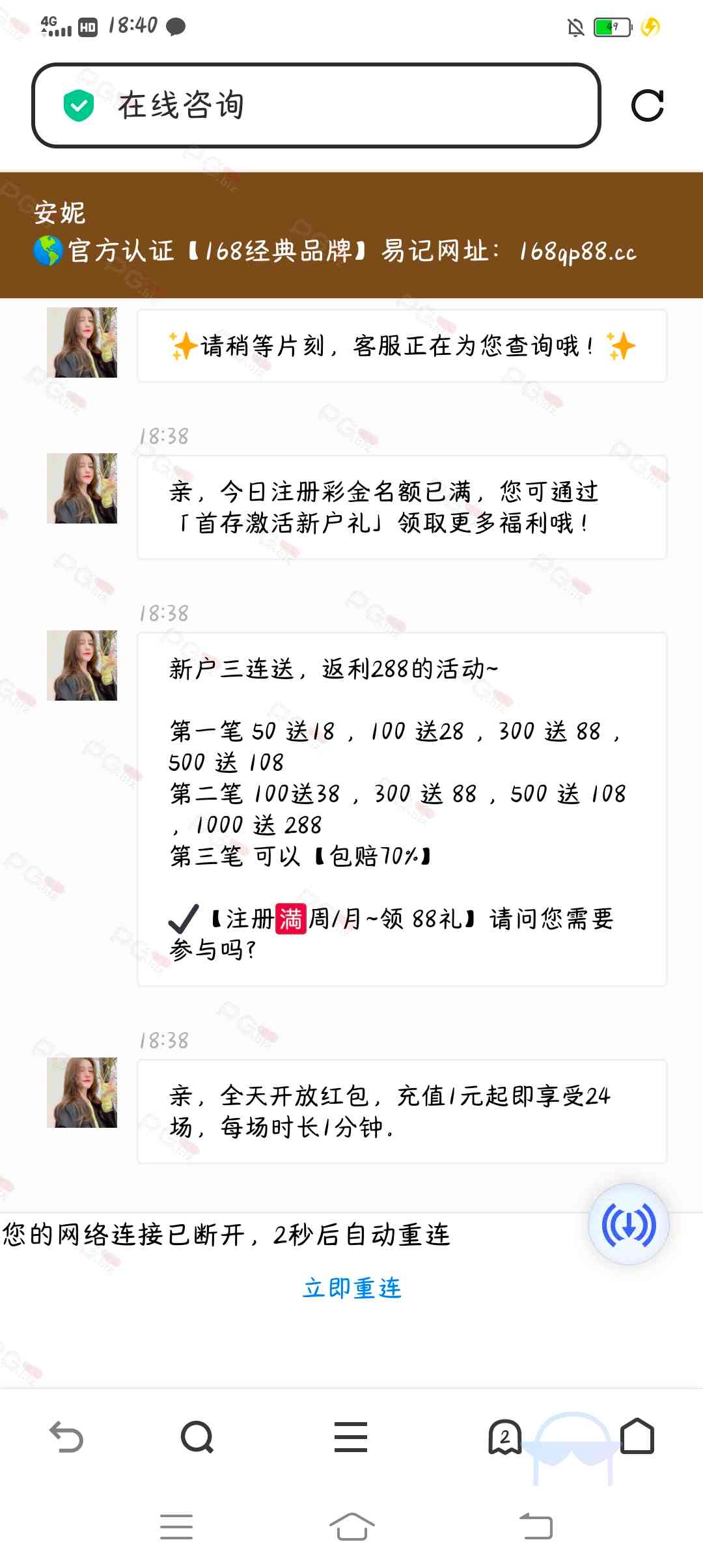Open the browser menu in the toolbar

tap(351, 1436)
